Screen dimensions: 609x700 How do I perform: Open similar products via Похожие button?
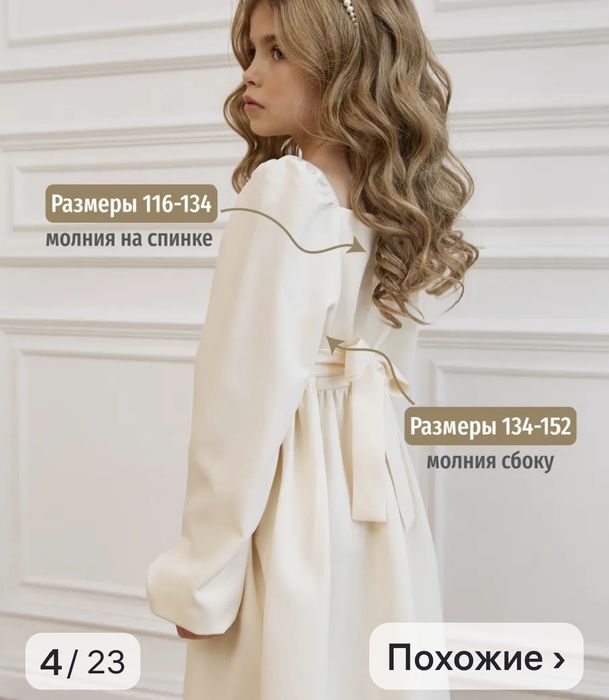(x=476, y=659)
